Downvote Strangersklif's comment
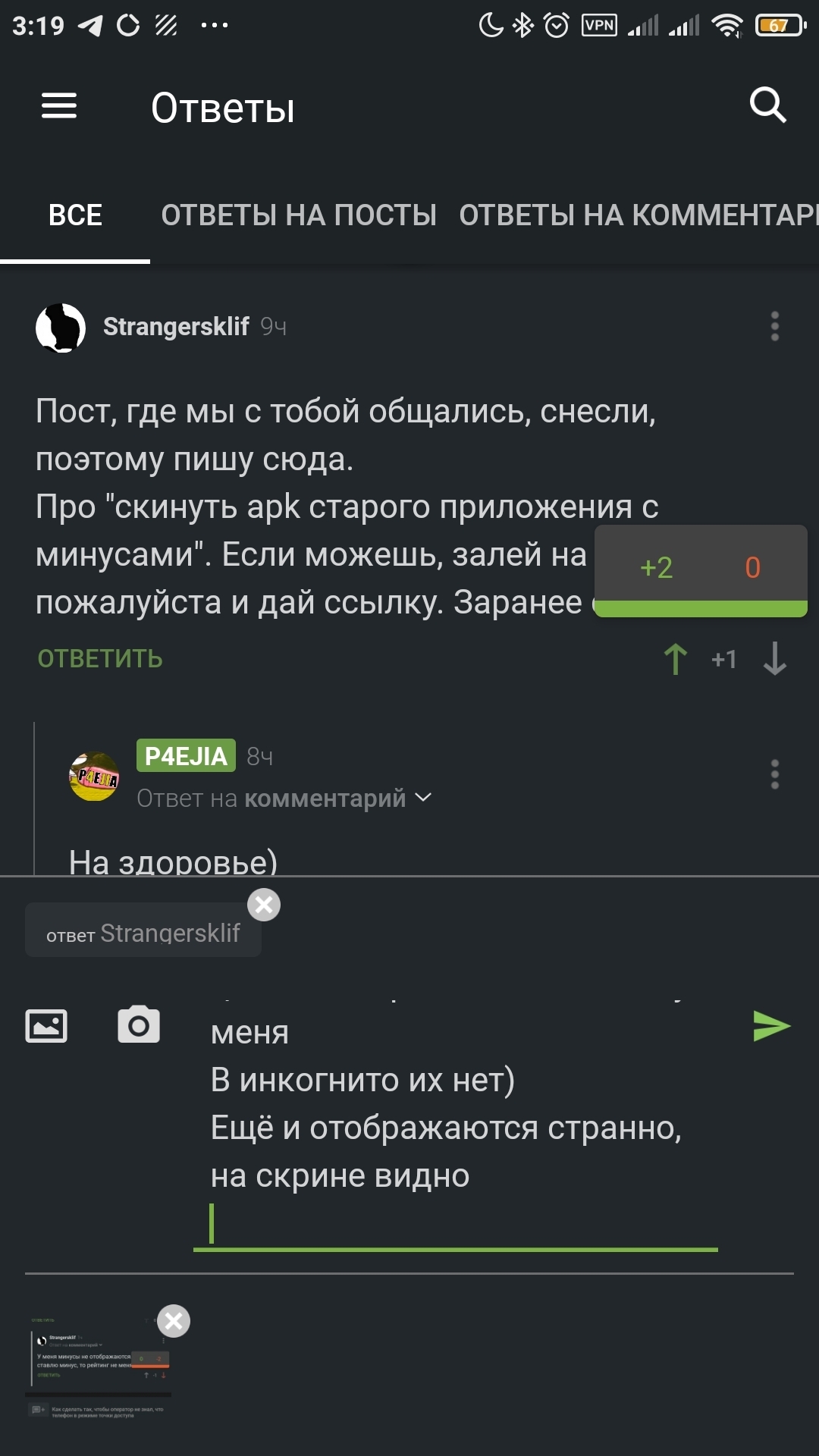Image resolution: width=819 pixels, height=1456 pixels. pyautogui.click(x=774, y=659)
